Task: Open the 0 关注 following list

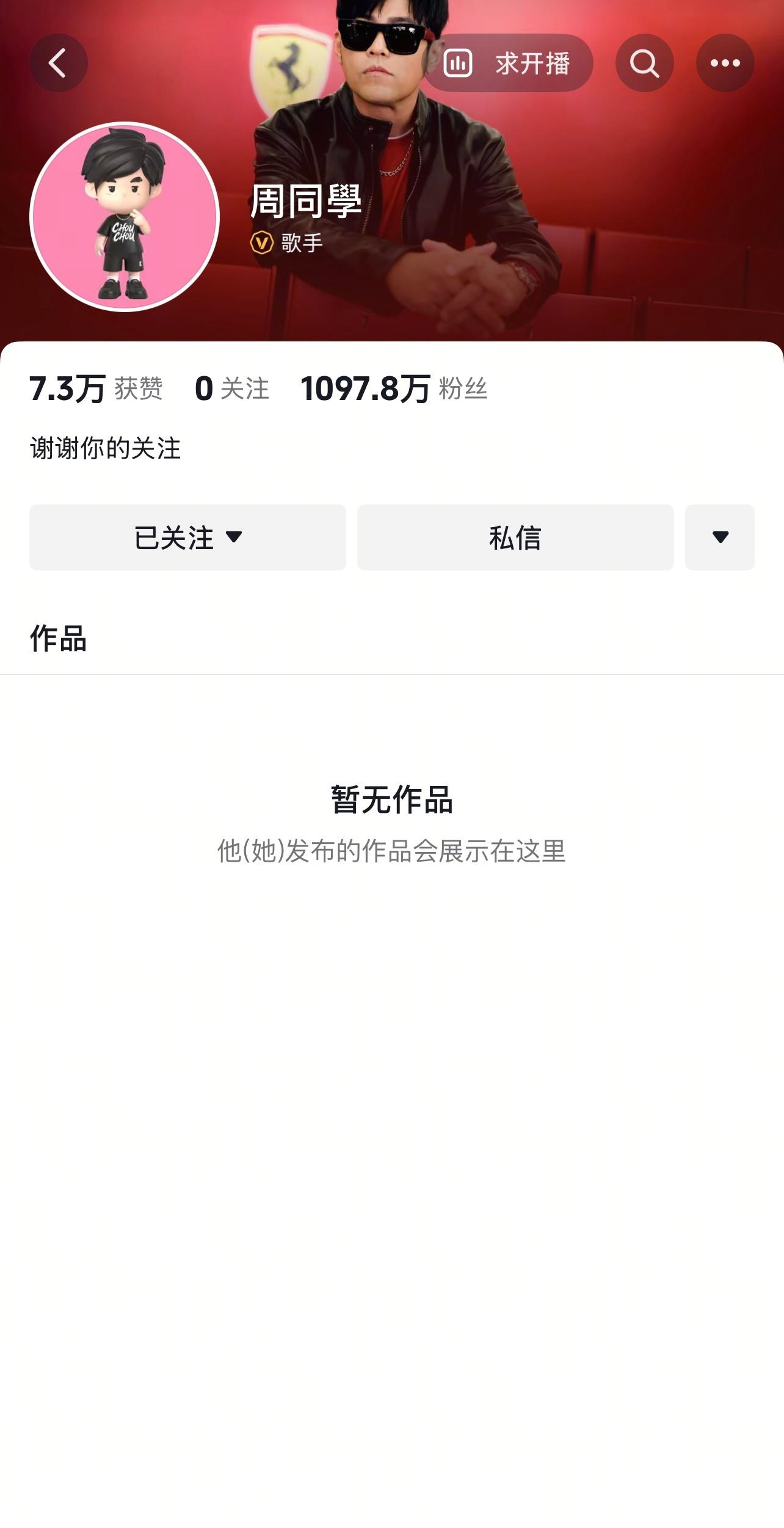Action: 231,388
